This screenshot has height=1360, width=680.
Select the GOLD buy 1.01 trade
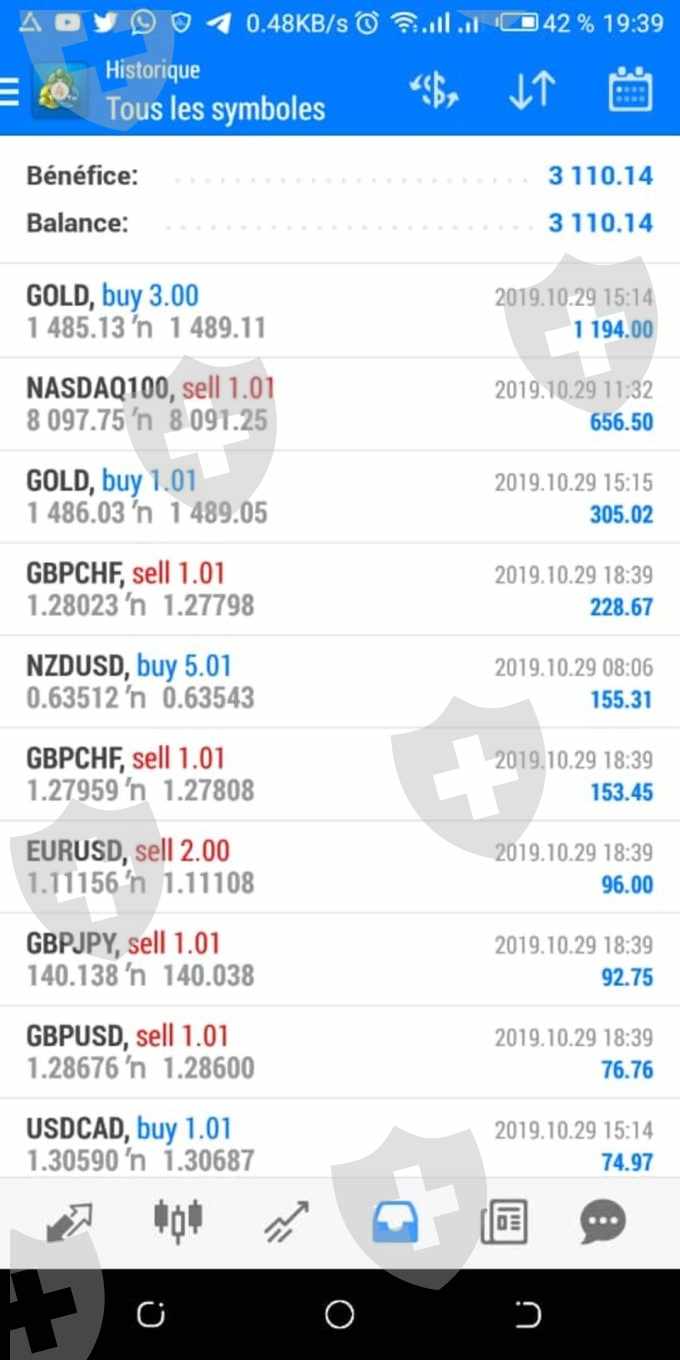click(340, 497)
